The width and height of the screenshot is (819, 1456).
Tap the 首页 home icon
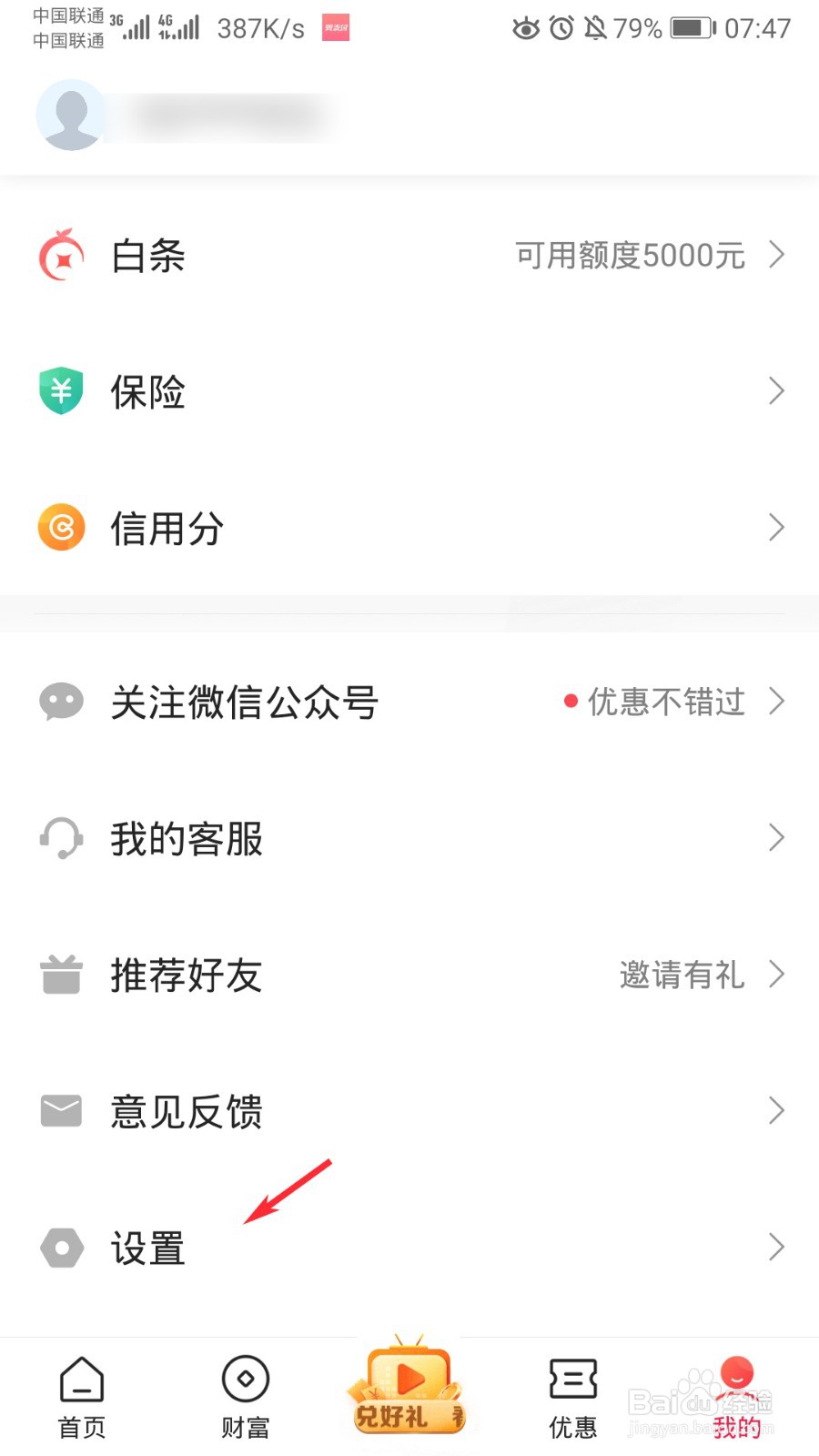tap(81, 1381)
